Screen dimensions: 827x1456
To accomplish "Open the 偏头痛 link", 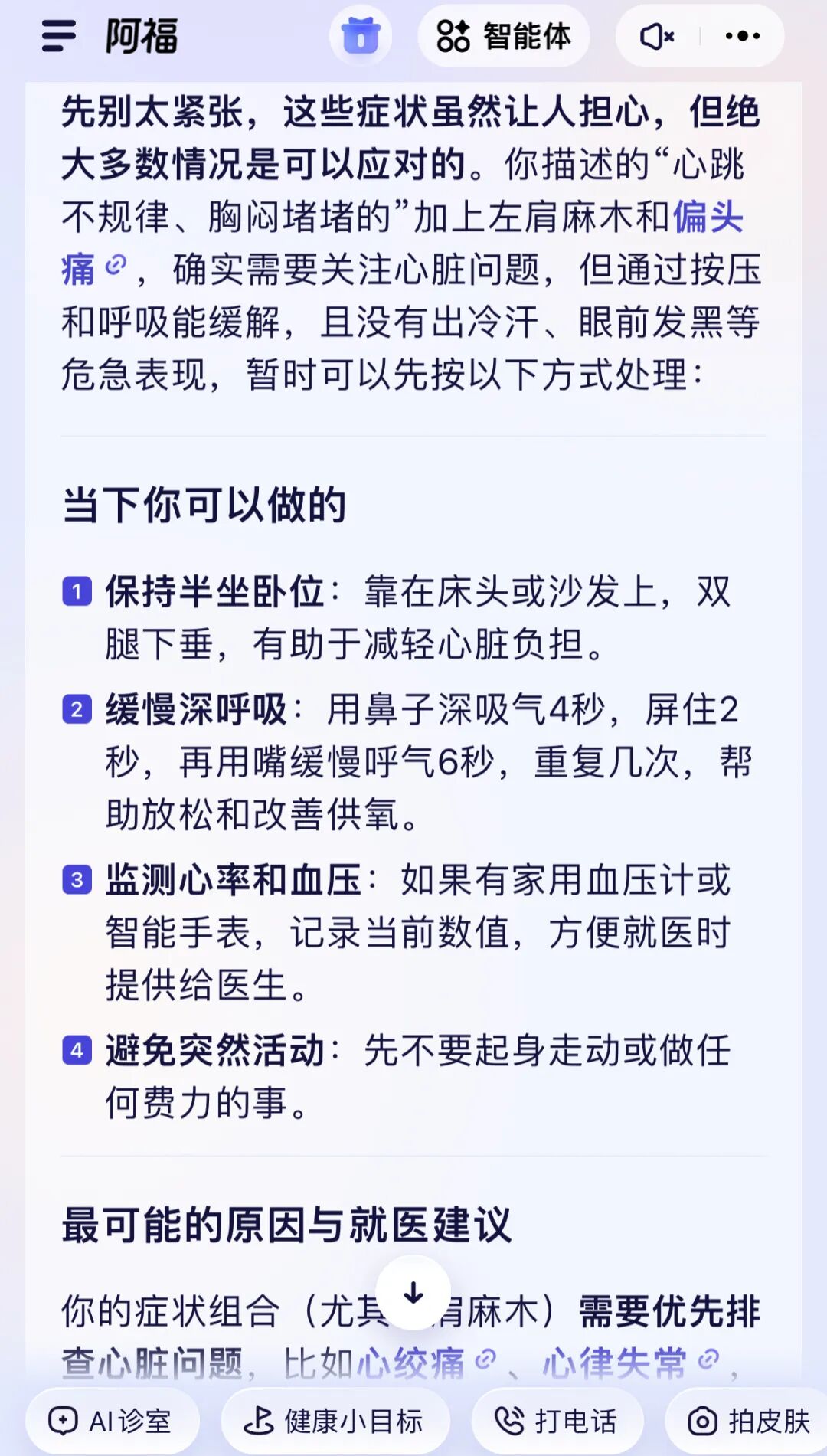I will [708, 218].
